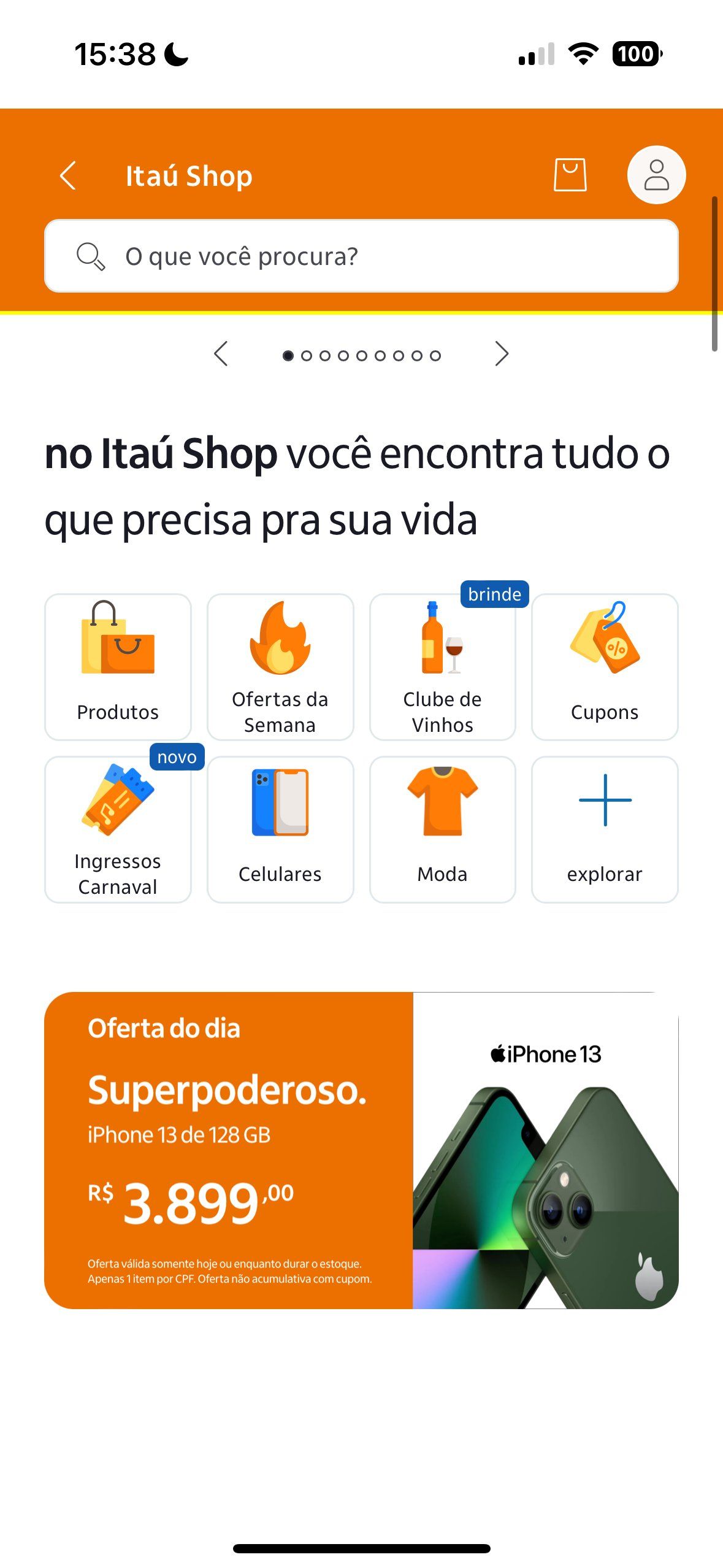Browse the Moda category
Screen dimensions: 723x1568
pyautogui.click(x=442, y=829)
